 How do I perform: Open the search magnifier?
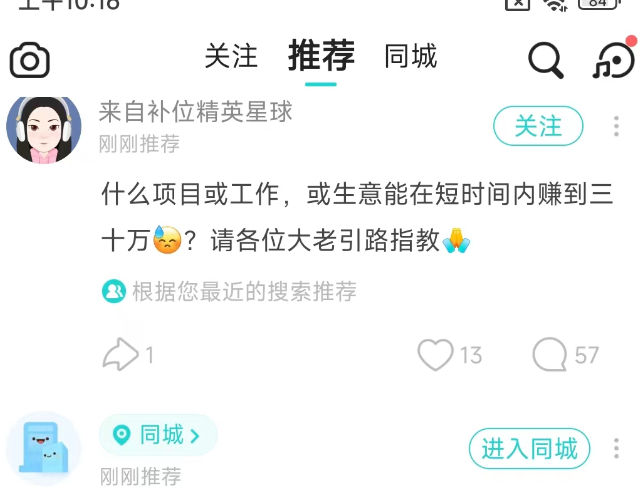546,61
